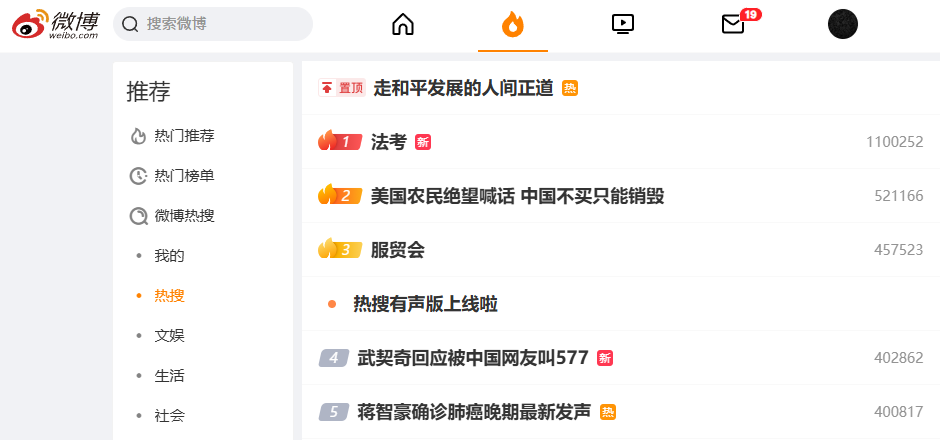The height and width of the screenshot is (440, 940).
Task: Switch to the 社会 category
Action: pyautogui.click(x=170, y=415)
